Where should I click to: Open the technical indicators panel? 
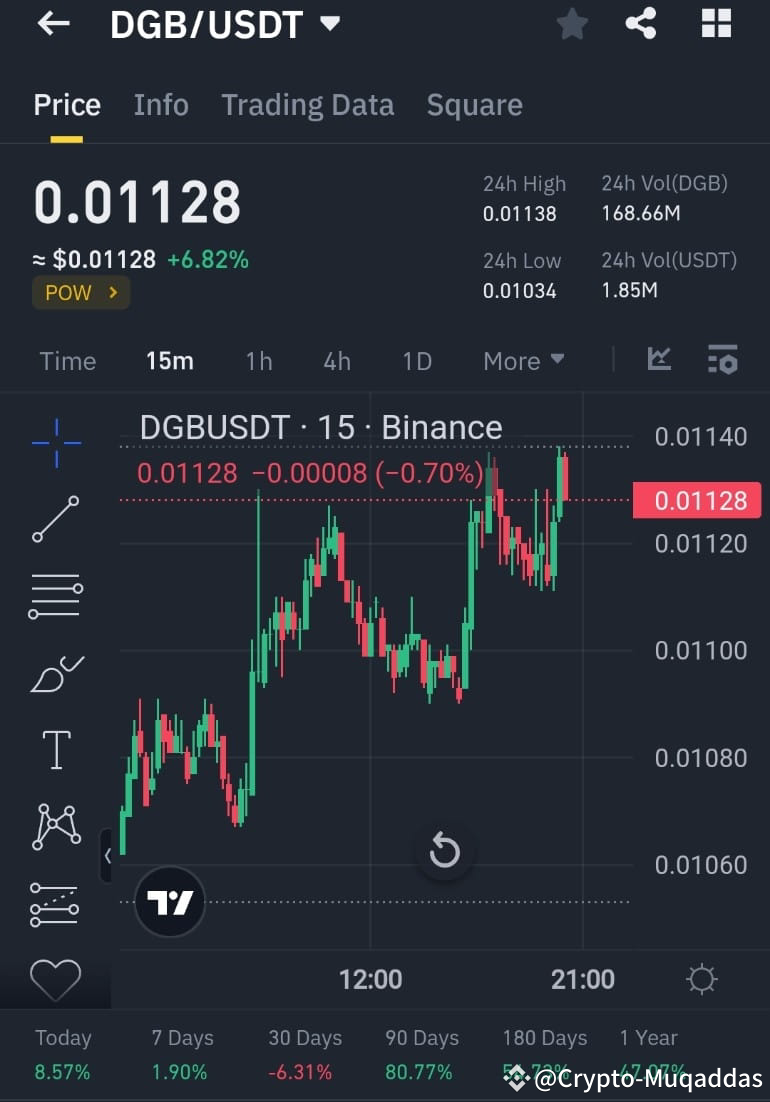tap(658, 357)
